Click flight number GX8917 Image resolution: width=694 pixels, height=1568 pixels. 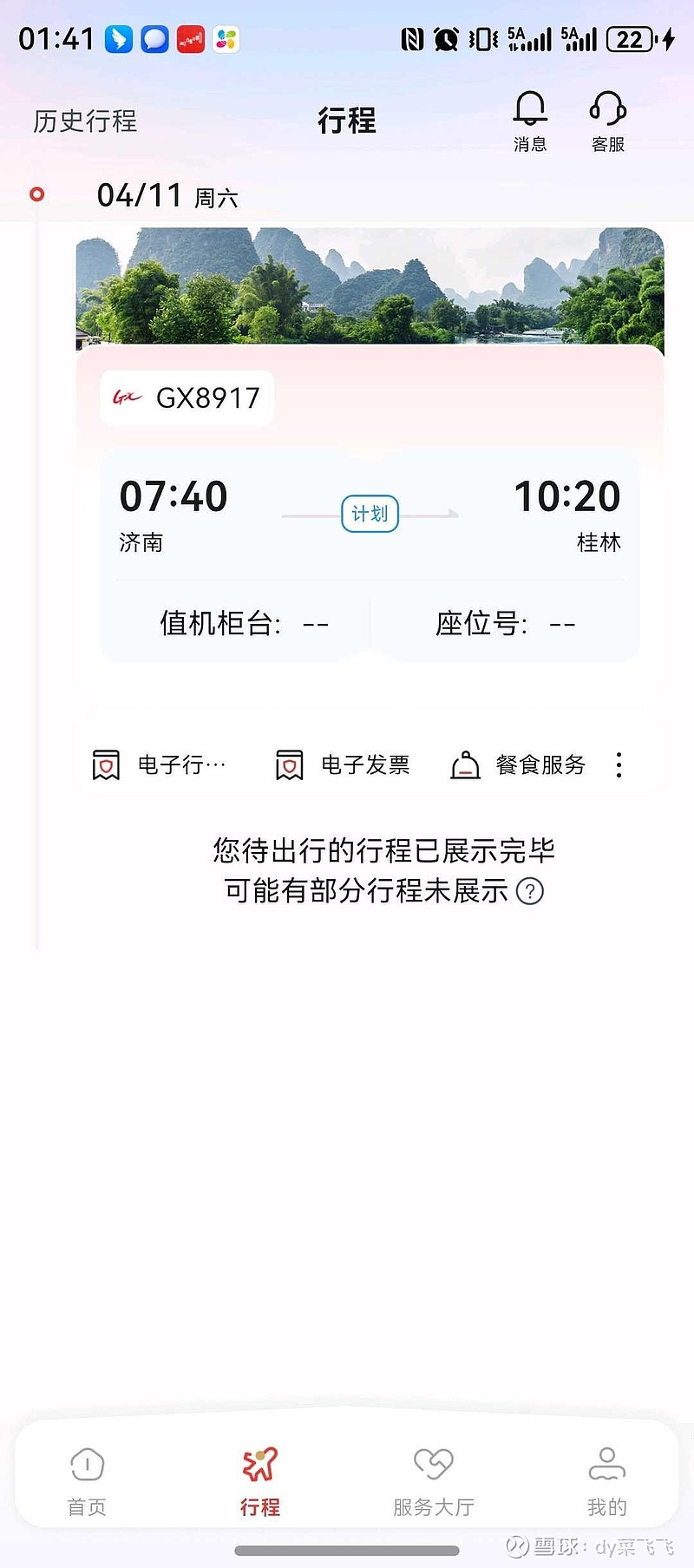point(207,397)
